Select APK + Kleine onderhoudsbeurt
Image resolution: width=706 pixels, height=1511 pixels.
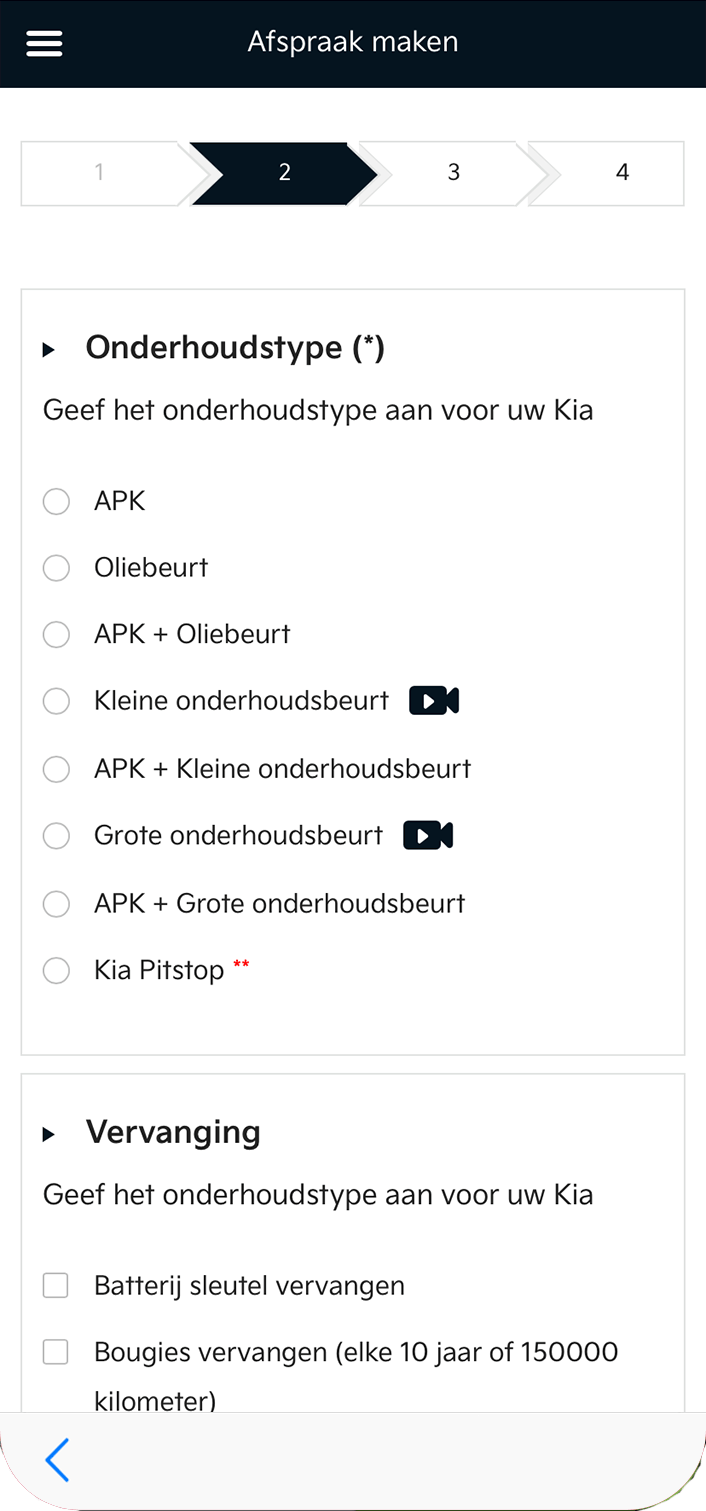[x=56, y=769]
